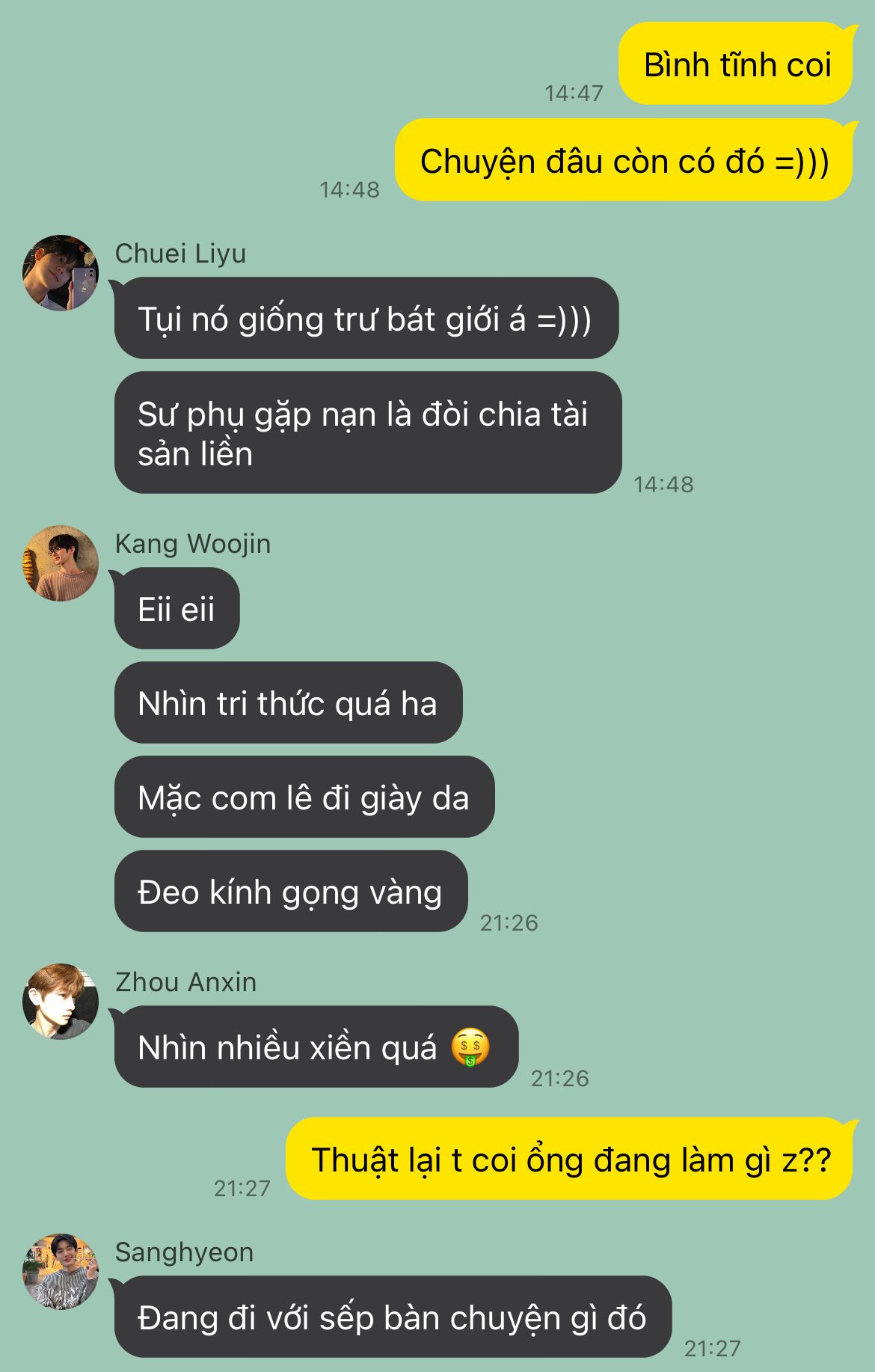Open Chuei Liyu's profile picture

coord(61,273)
